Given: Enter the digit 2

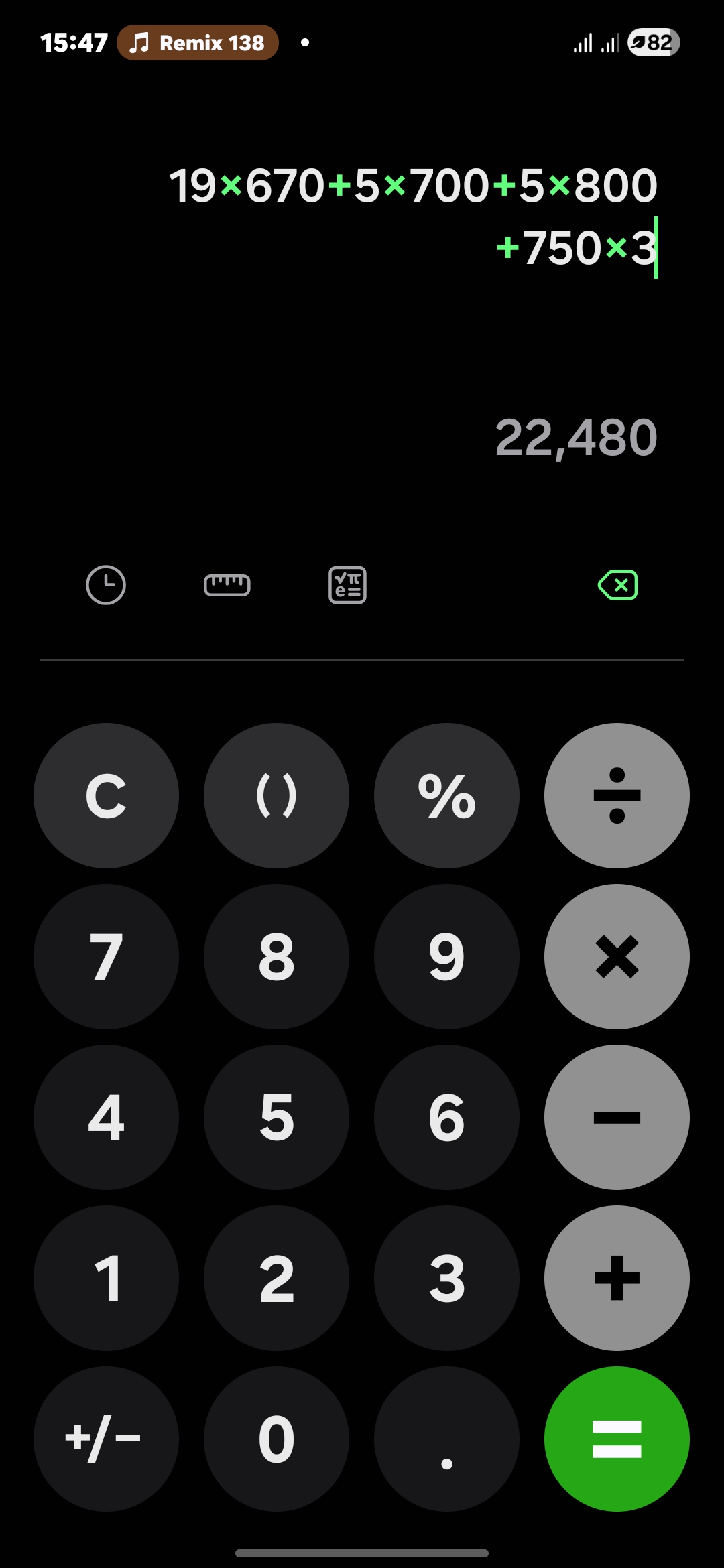Looking at the screenshot, I should pyautogui.click(x=276, y=1278).
